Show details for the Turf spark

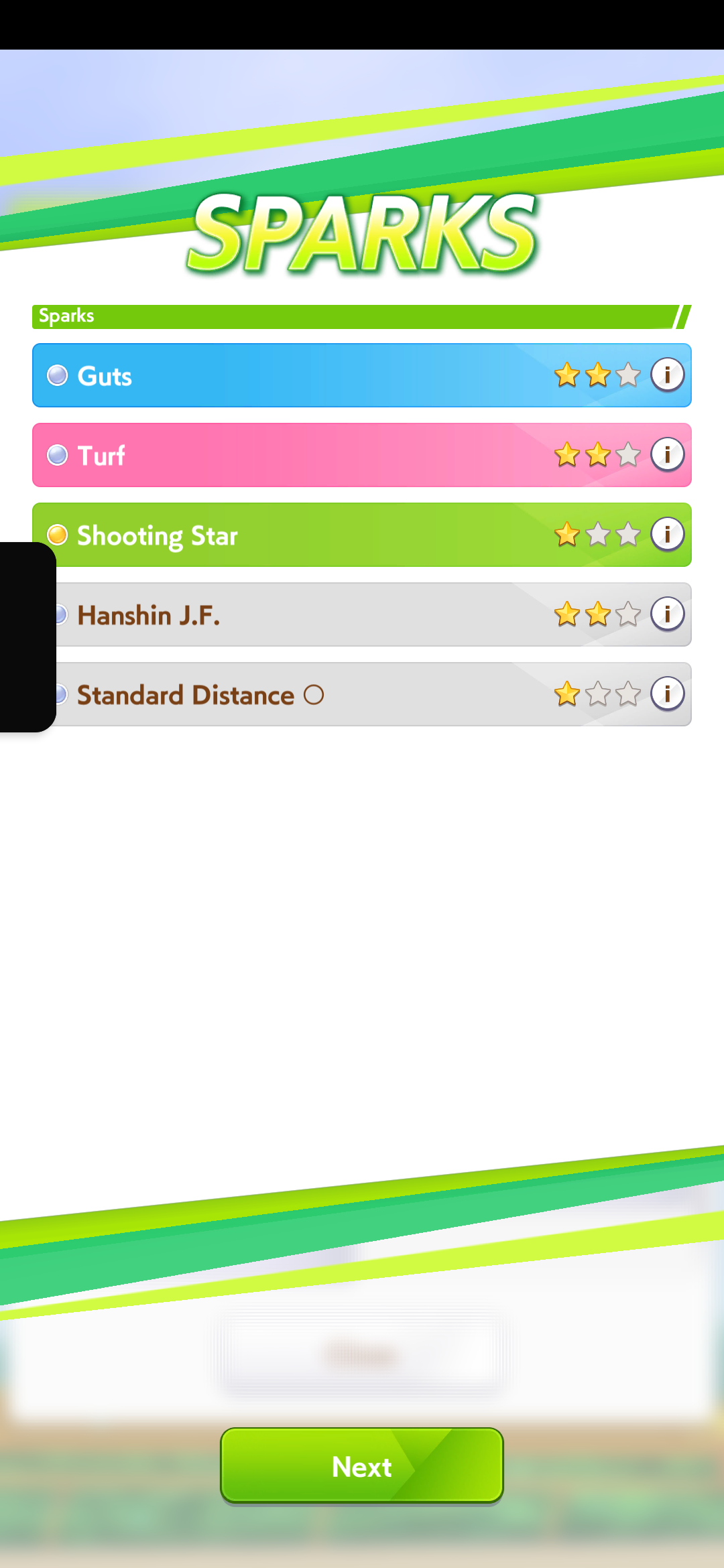[x=668, y=454]
